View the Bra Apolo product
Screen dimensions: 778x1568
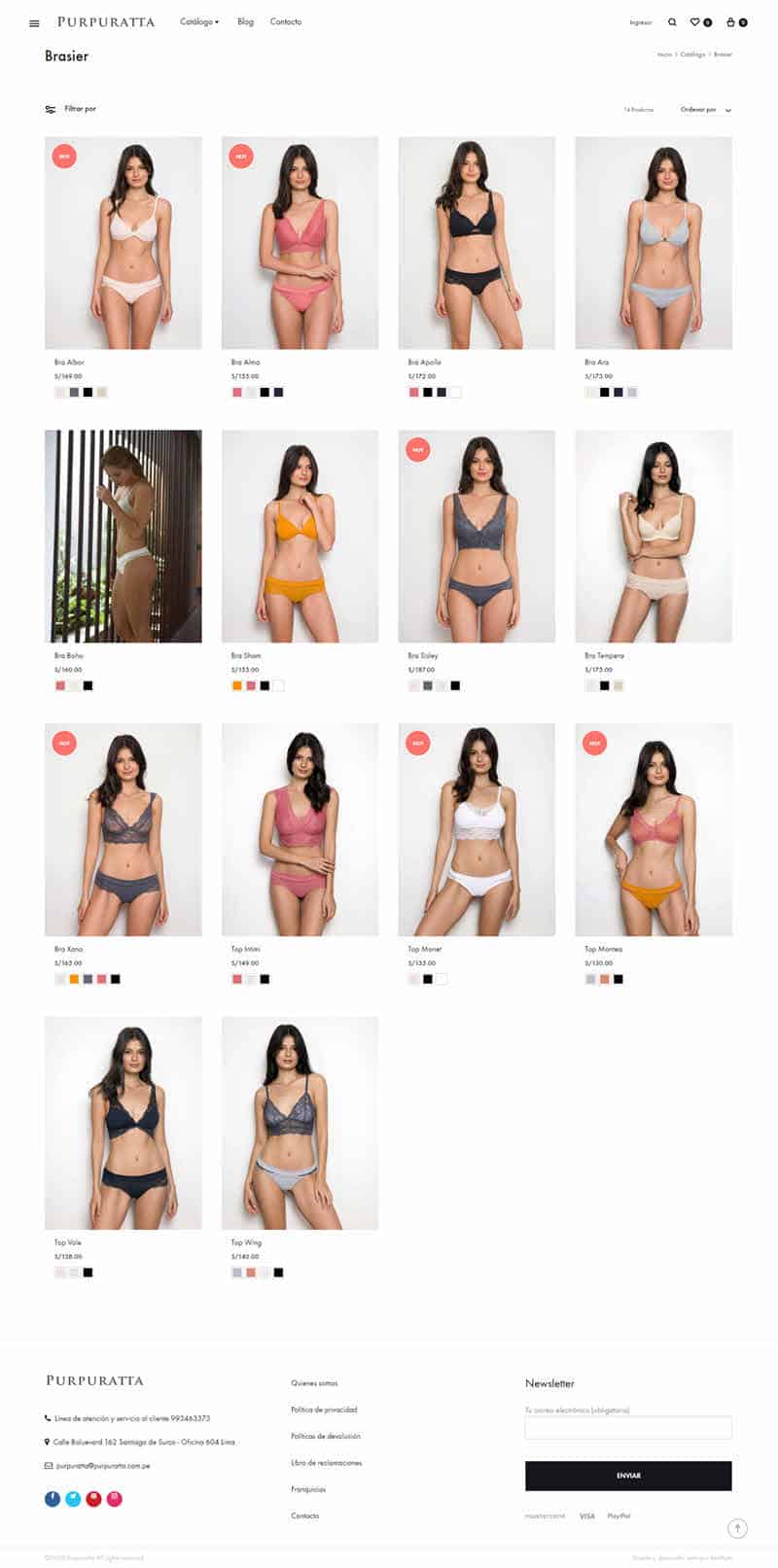[x=477, y=243]
